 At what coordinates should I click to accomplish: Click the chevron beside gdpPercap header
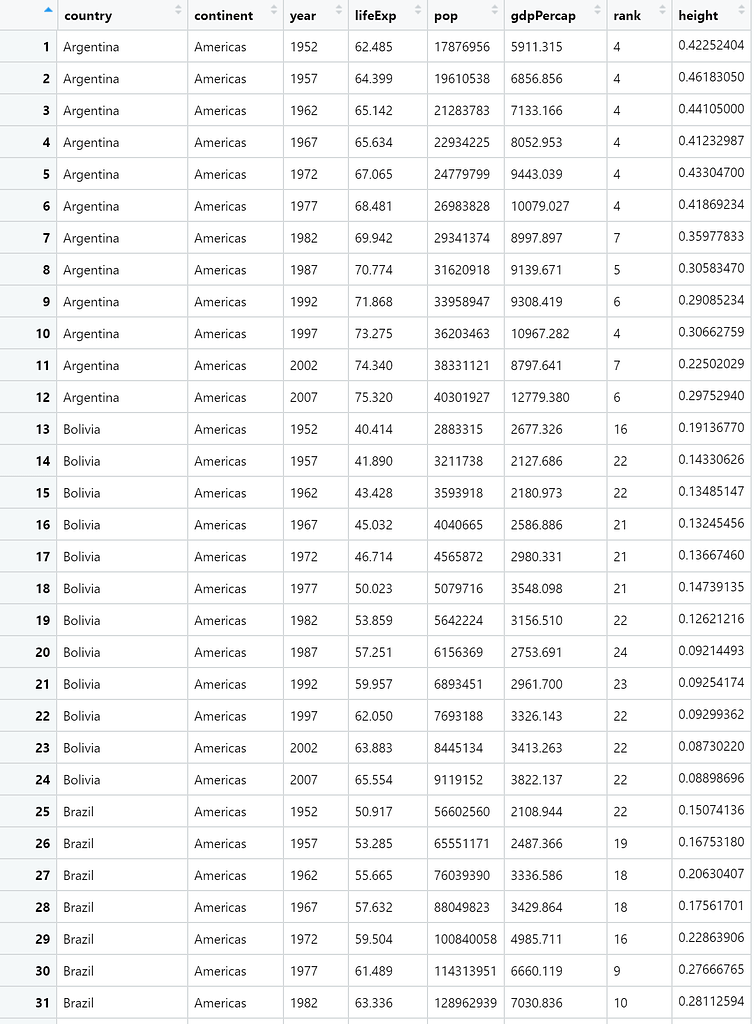[x=595, y=15]
